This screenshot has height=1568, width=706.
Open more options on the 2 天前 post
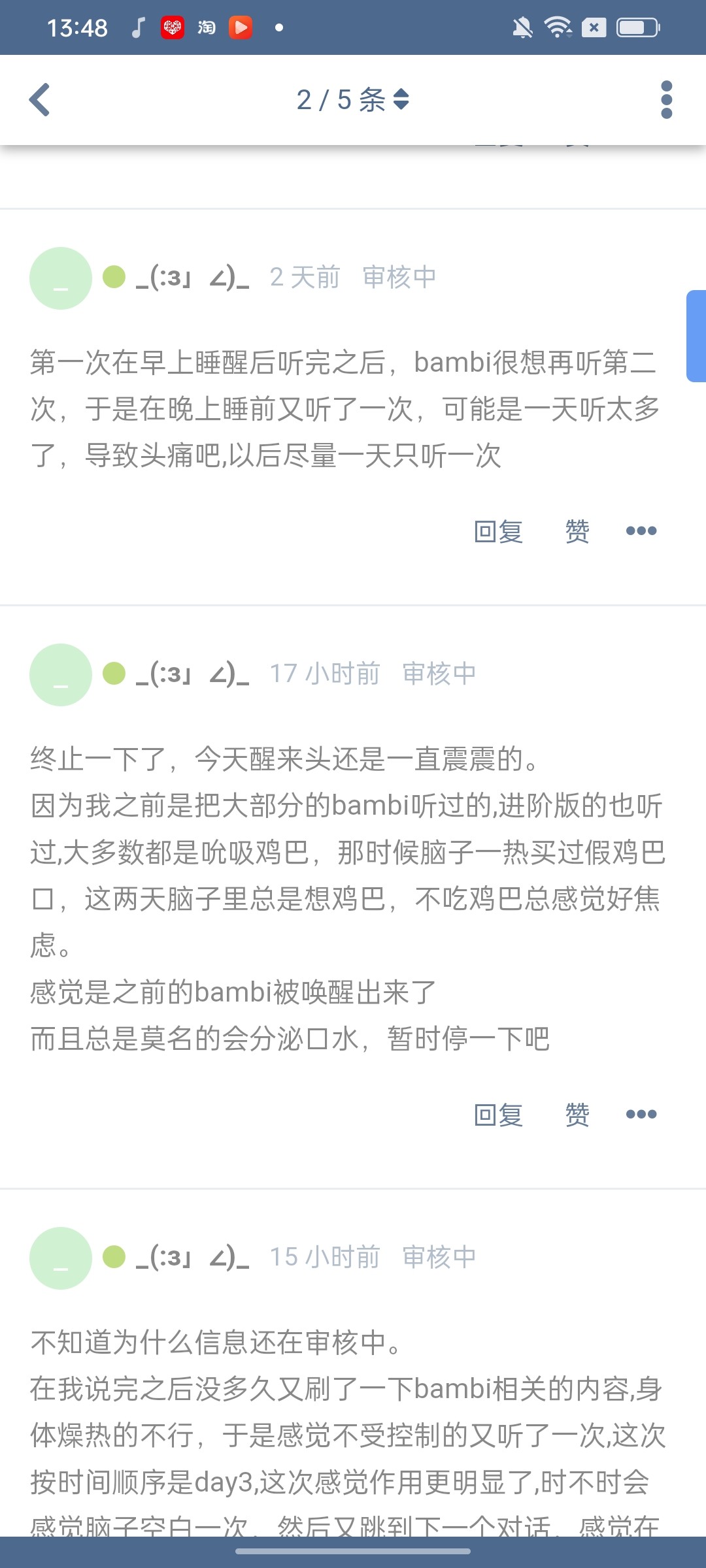641,531
